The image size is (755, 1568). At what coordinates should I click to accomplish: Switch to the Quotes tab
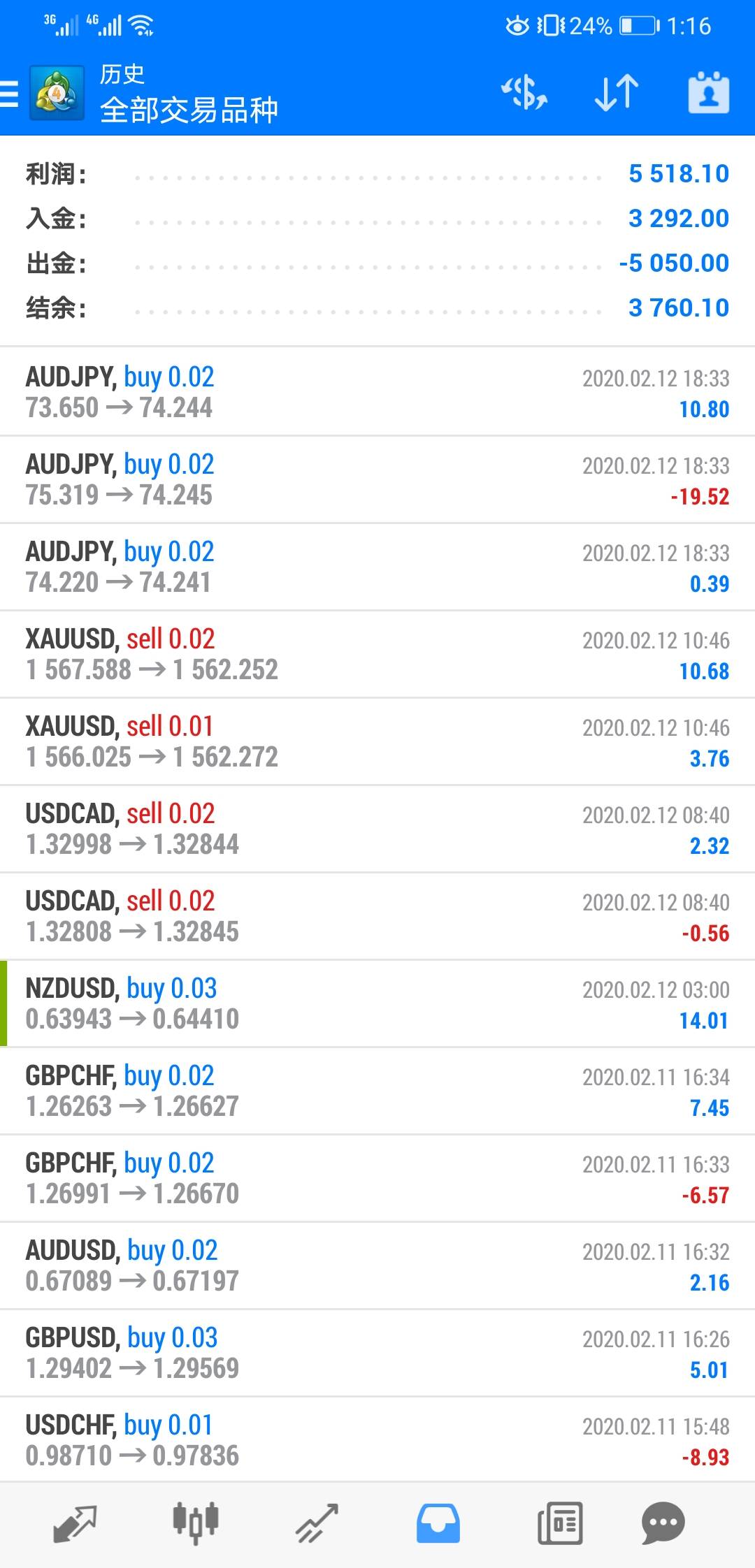[x=74, y=1524]
